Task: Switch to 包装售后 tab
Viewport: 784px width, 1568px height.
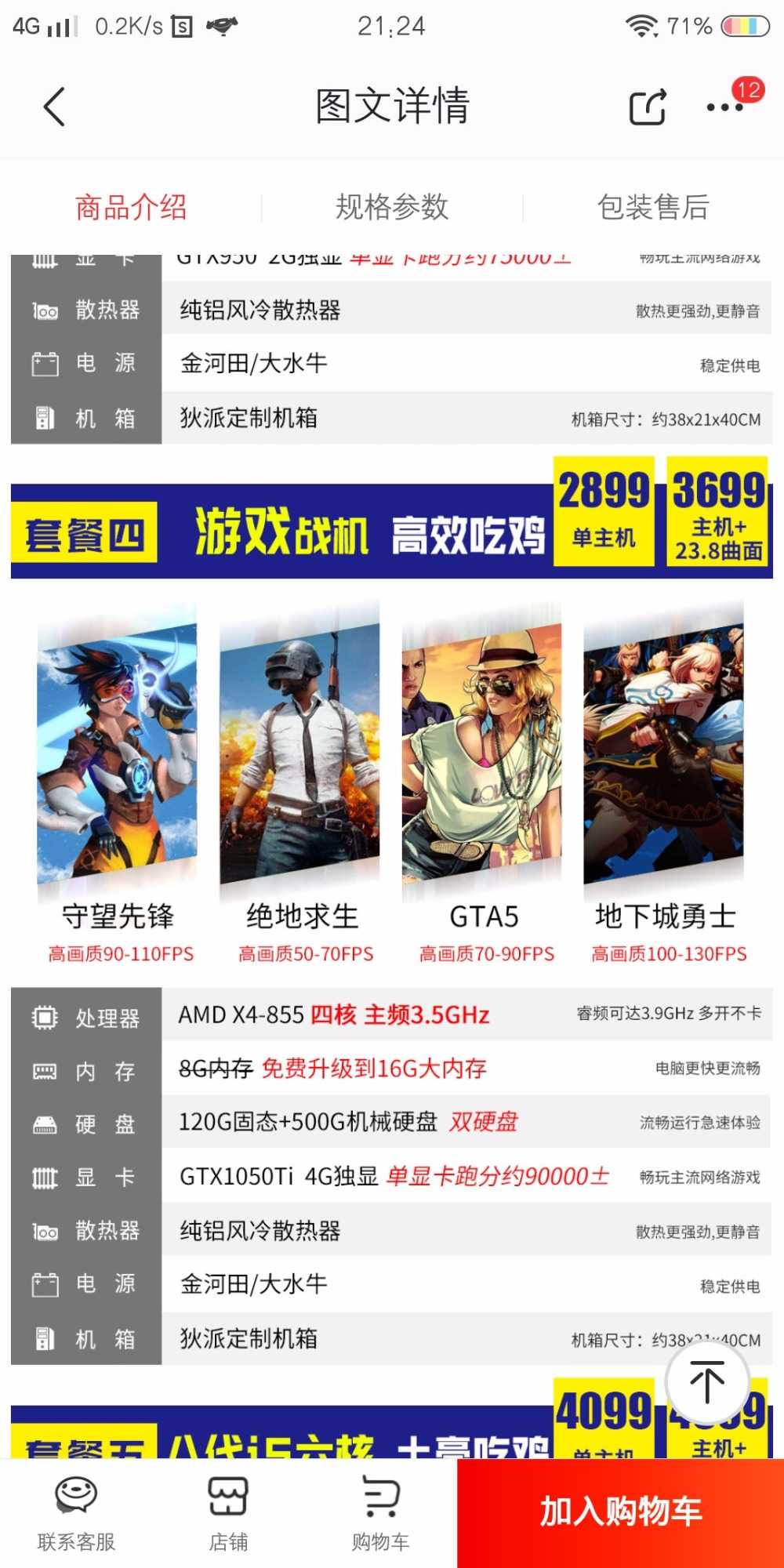Action: click(652, 208)
